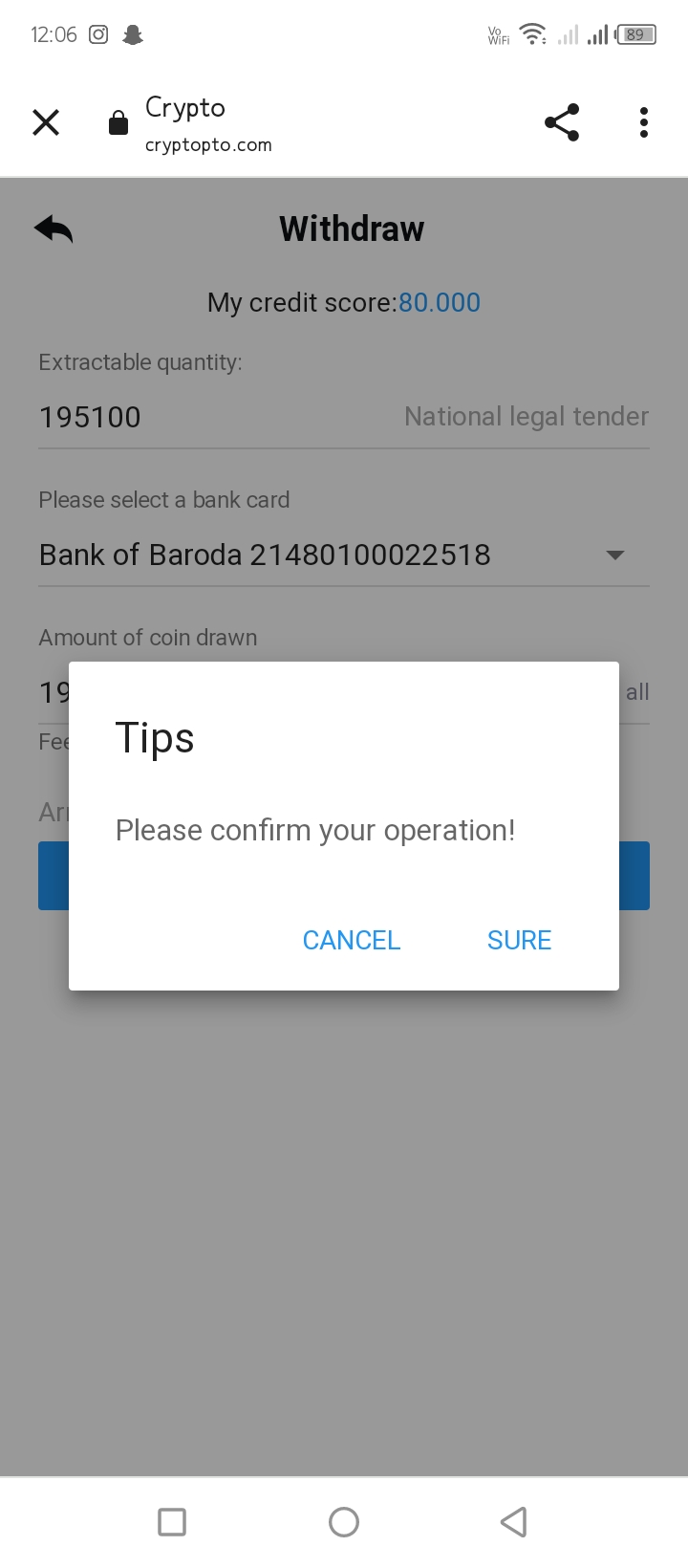This screenshot has width=688, height=1568.
Task: Close the Crypto browser tab
Action: tap(46, 122)
